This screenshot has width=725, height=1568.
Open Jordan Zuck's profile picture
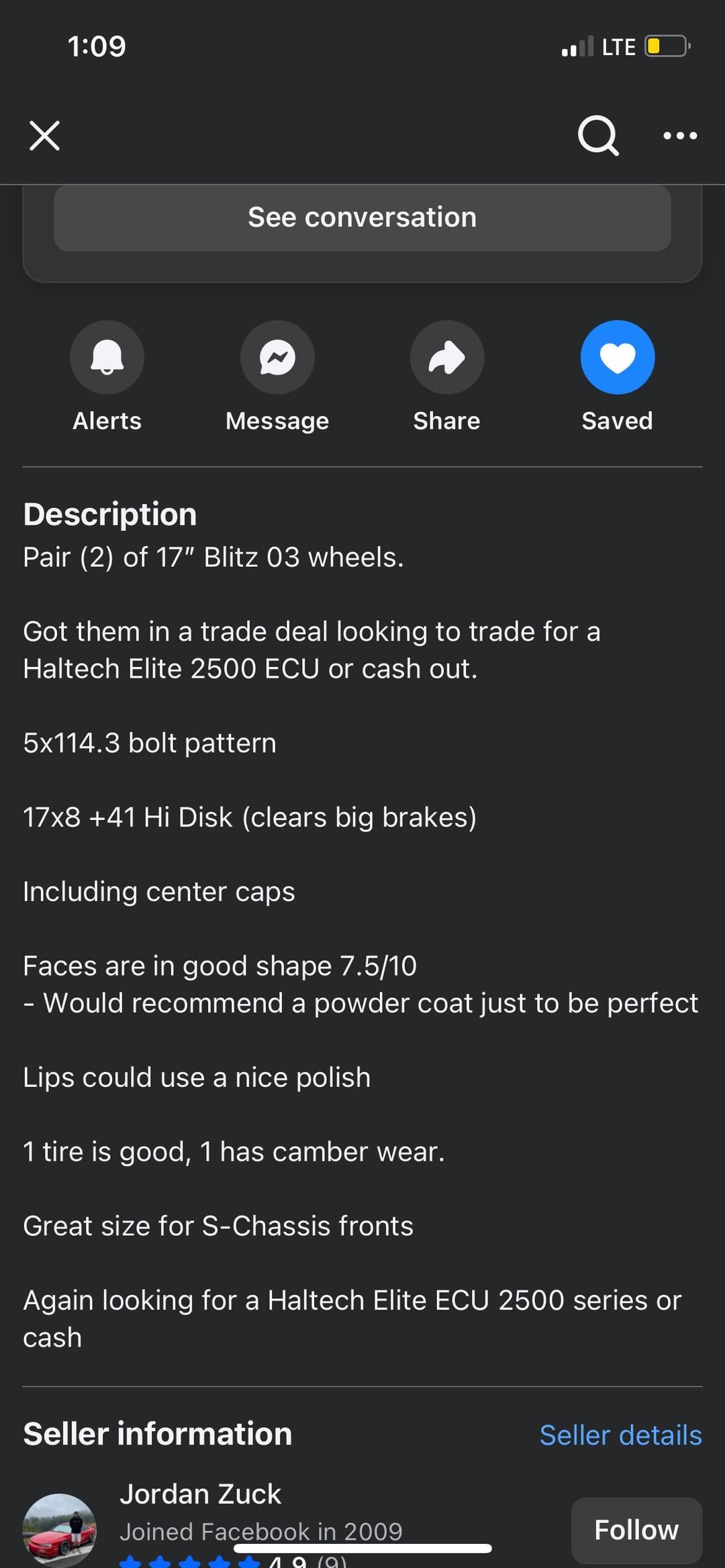[59, 1530]
